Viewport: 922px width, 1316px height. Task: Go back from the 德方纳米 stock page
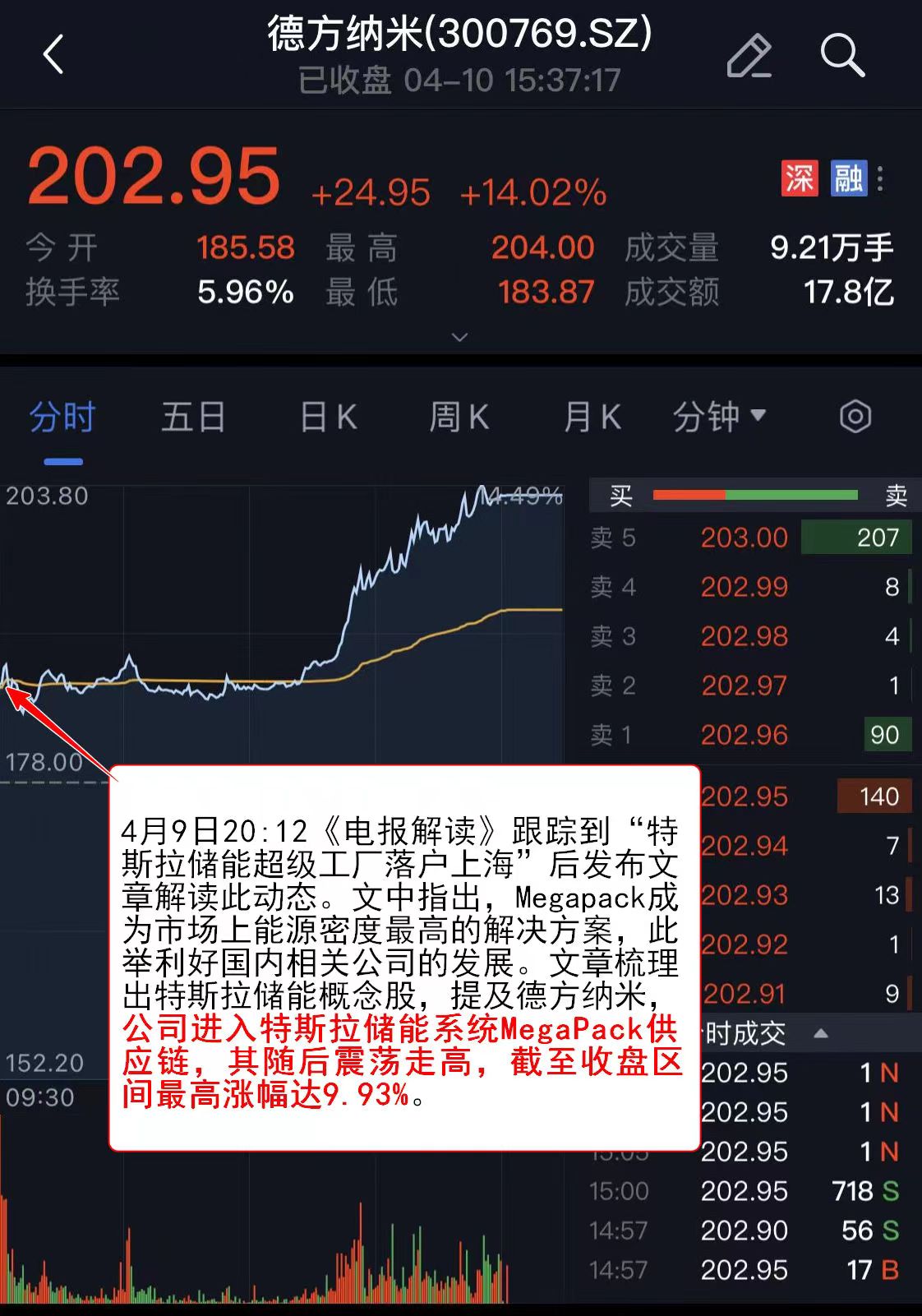tap(53, 55)
